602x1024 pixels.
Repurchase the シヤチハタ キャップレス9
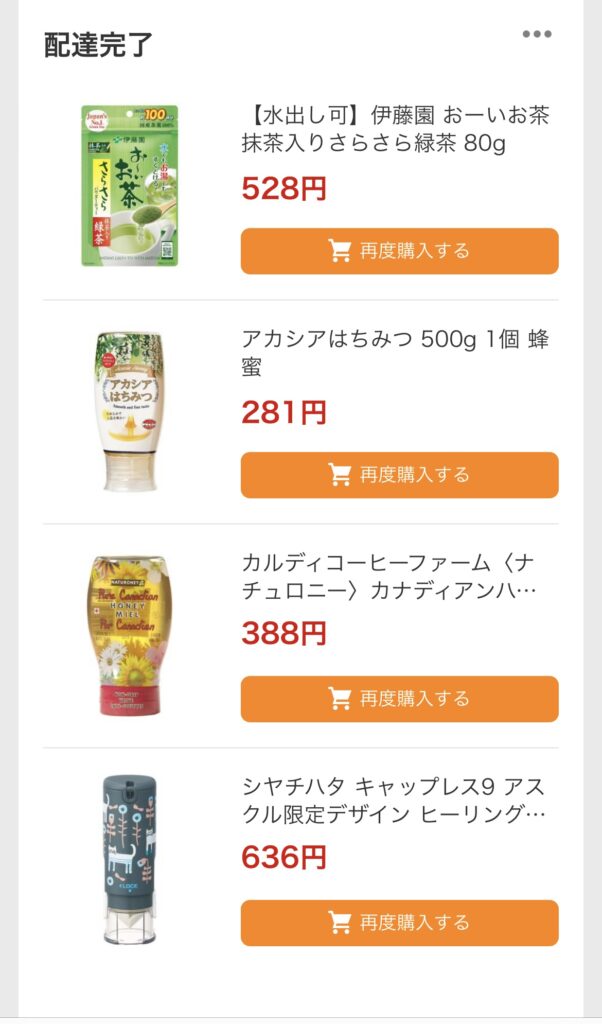399,923
